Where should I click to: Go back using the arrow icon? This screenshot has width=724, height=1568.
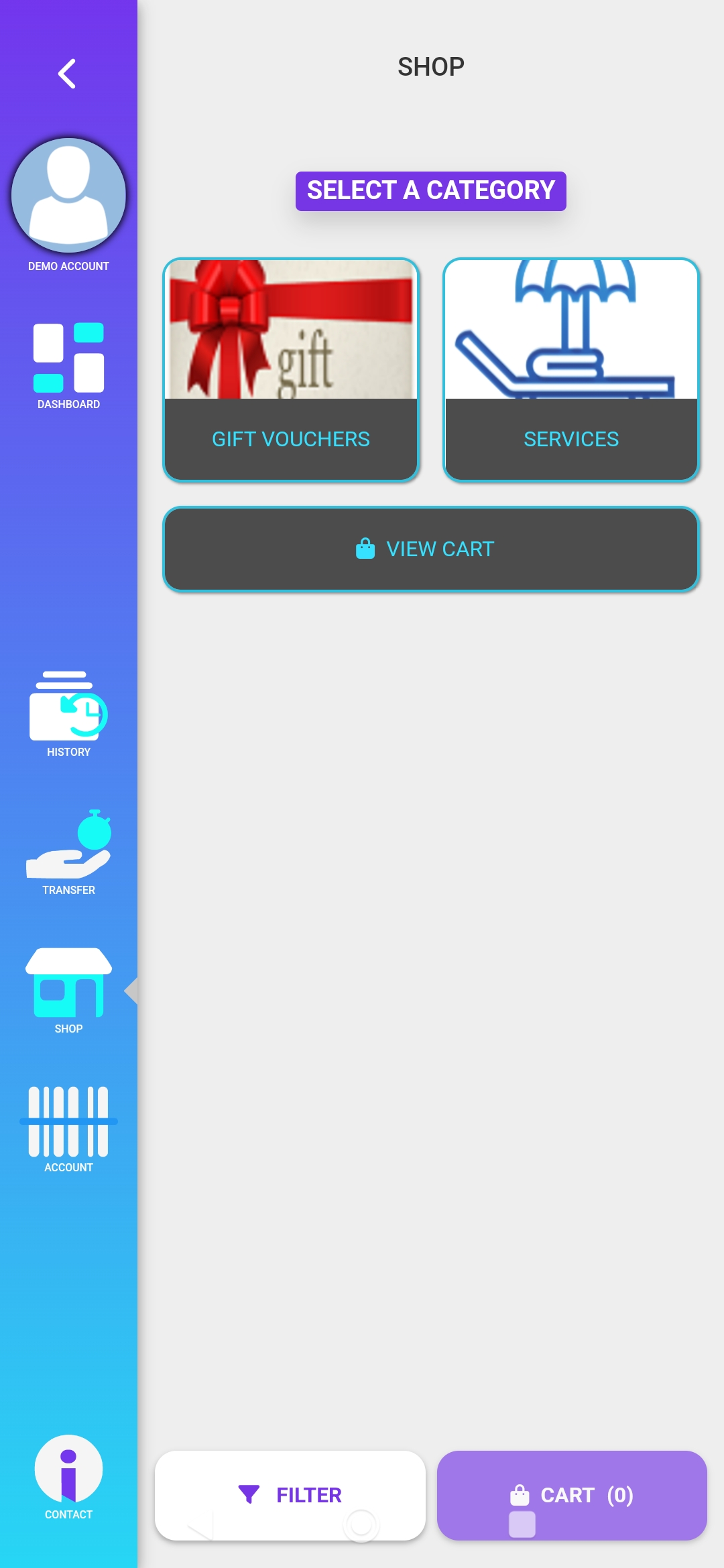[67, 74]
